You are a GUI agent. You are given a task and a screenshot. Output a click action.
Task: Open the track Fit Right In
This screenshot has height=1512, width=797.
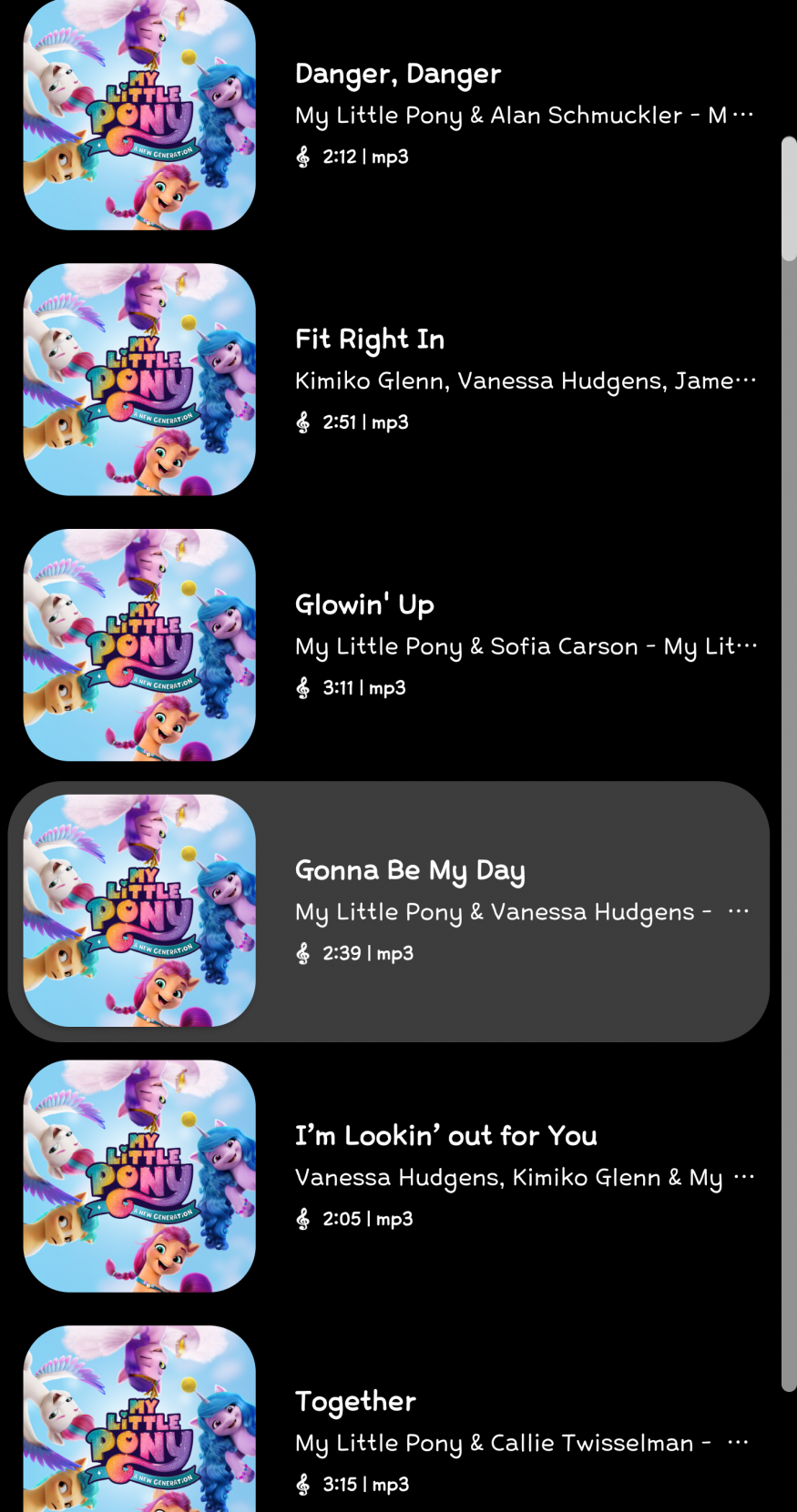(x=370, y=340)
